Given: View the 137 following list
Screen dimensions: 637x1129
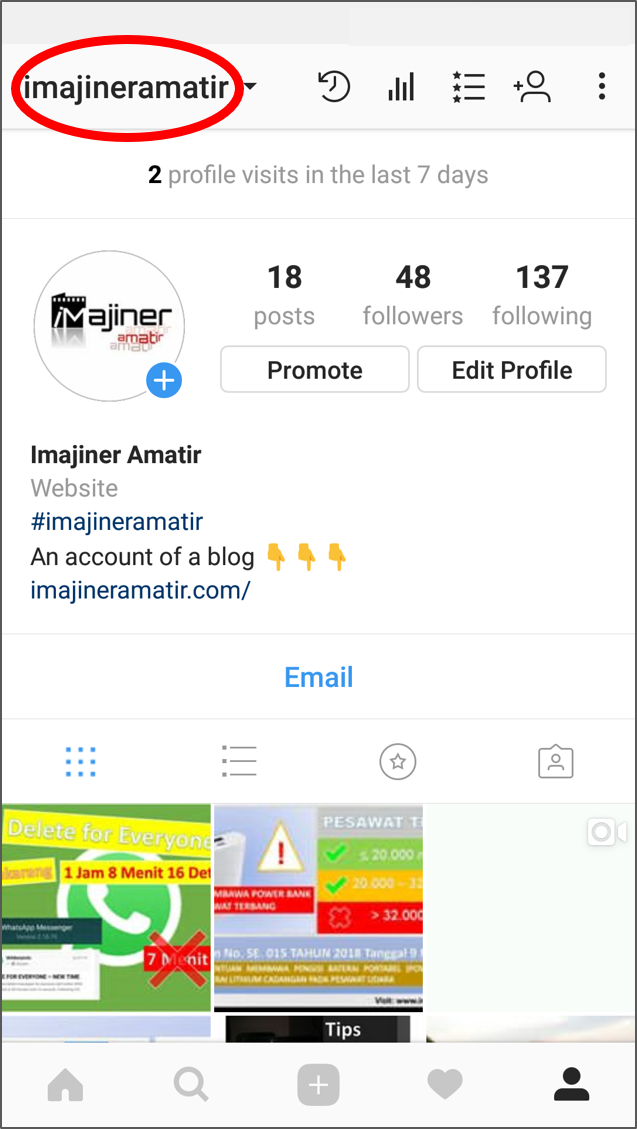Looking at the screenshot, I should 541,295.
